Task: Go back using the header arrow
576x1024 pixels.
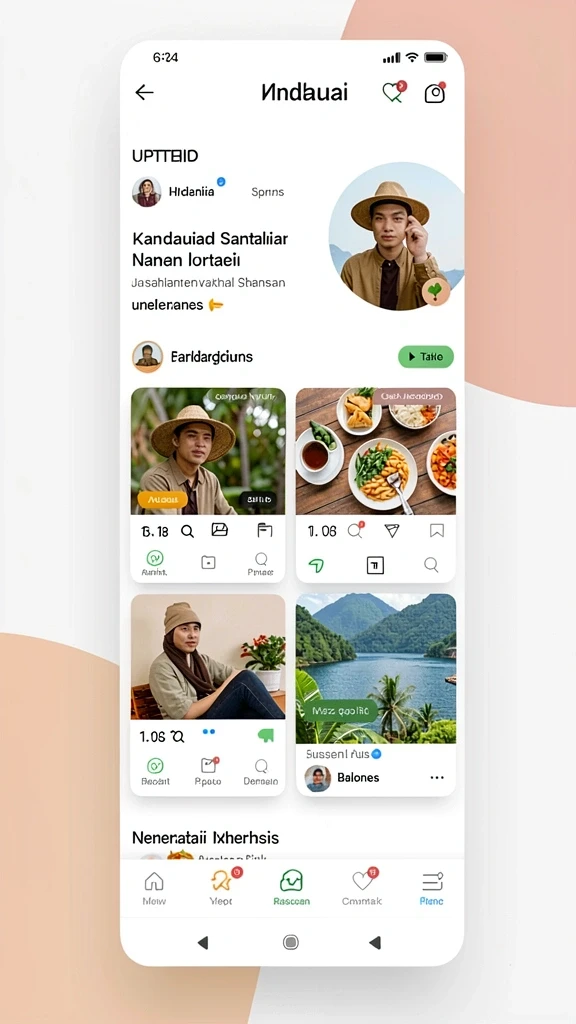Action: click(x=144, y=93)
